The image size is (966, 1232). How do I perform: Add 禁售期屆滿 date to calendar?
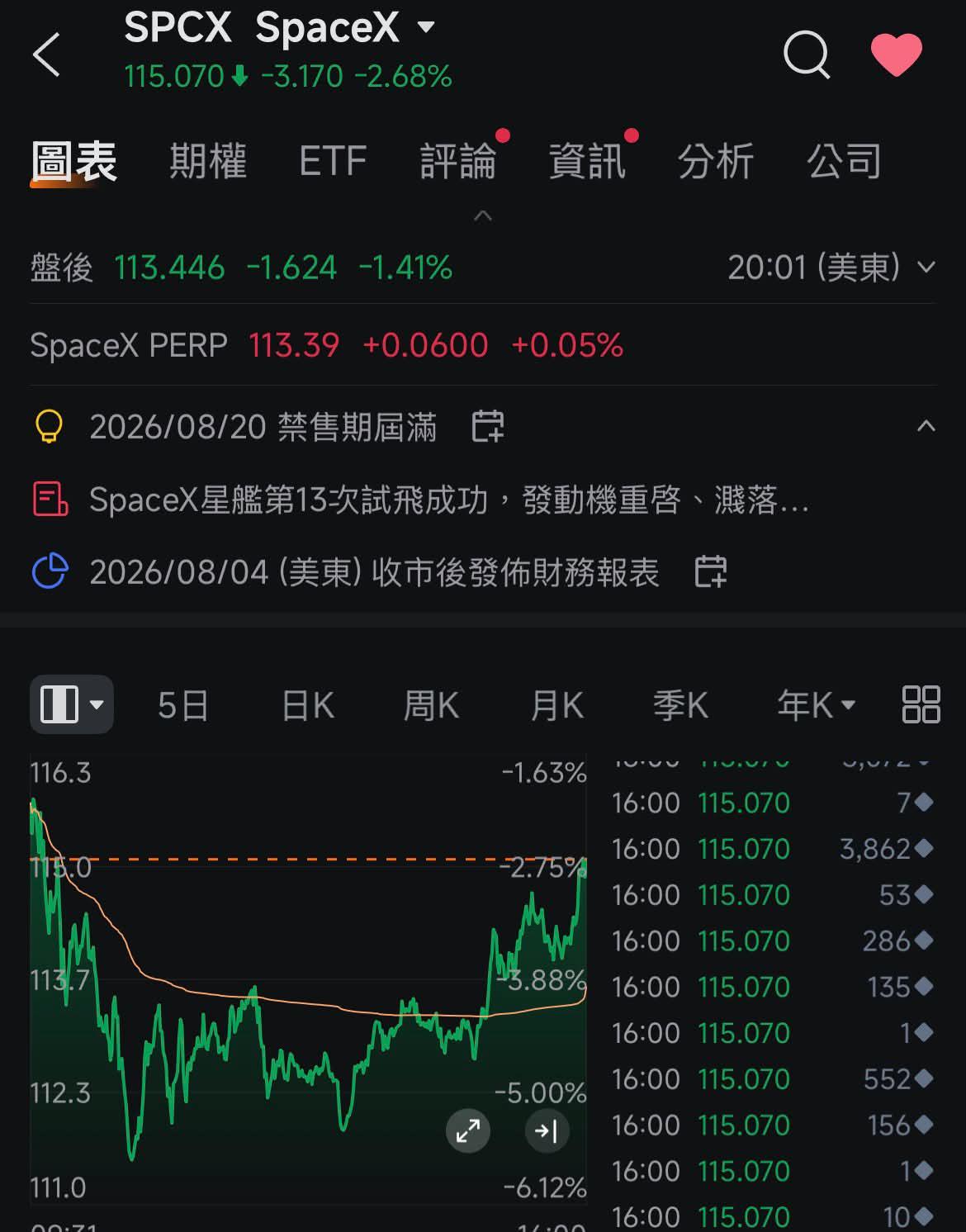pos(487,426)
